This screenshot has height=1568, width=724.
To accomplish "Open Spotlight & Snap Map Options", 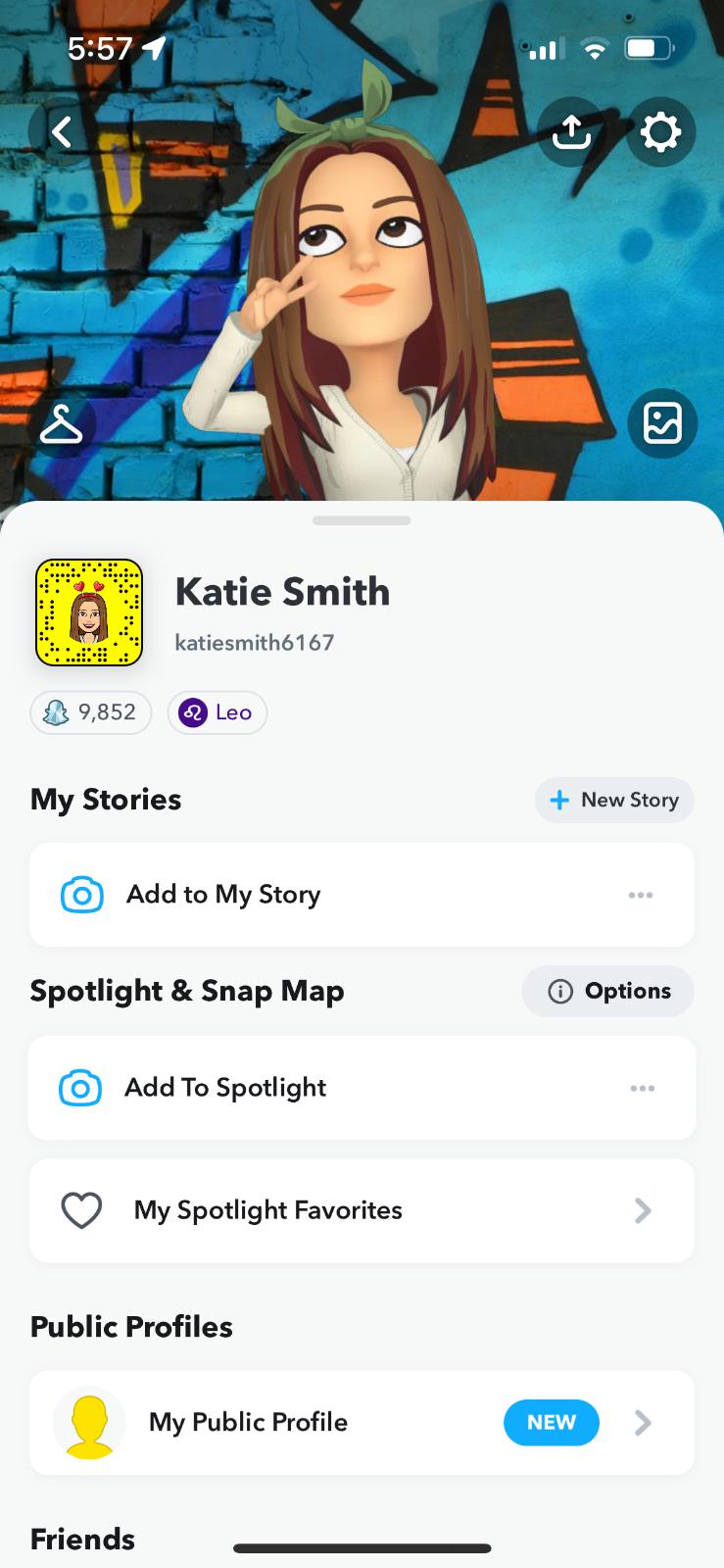I will (x=608, y=991).
